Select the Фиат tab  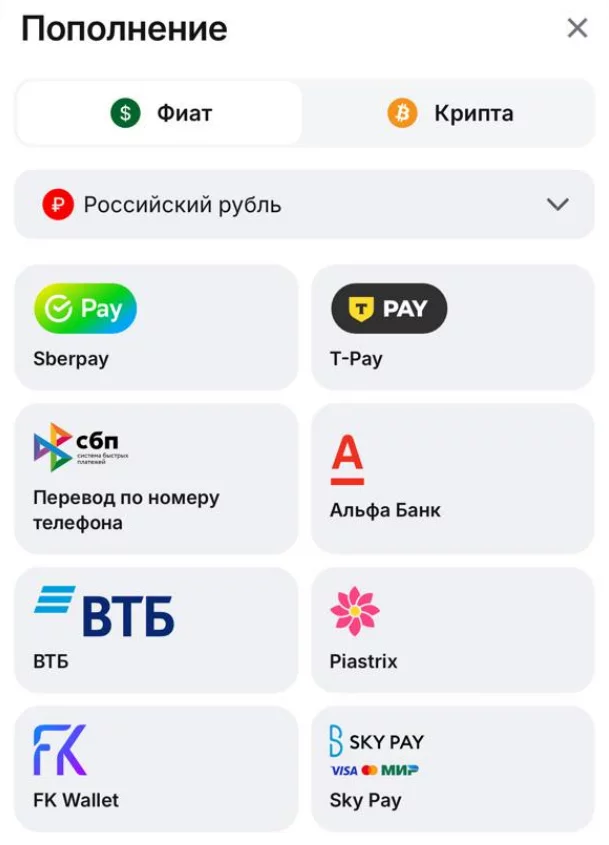click(x=159, y=113)
